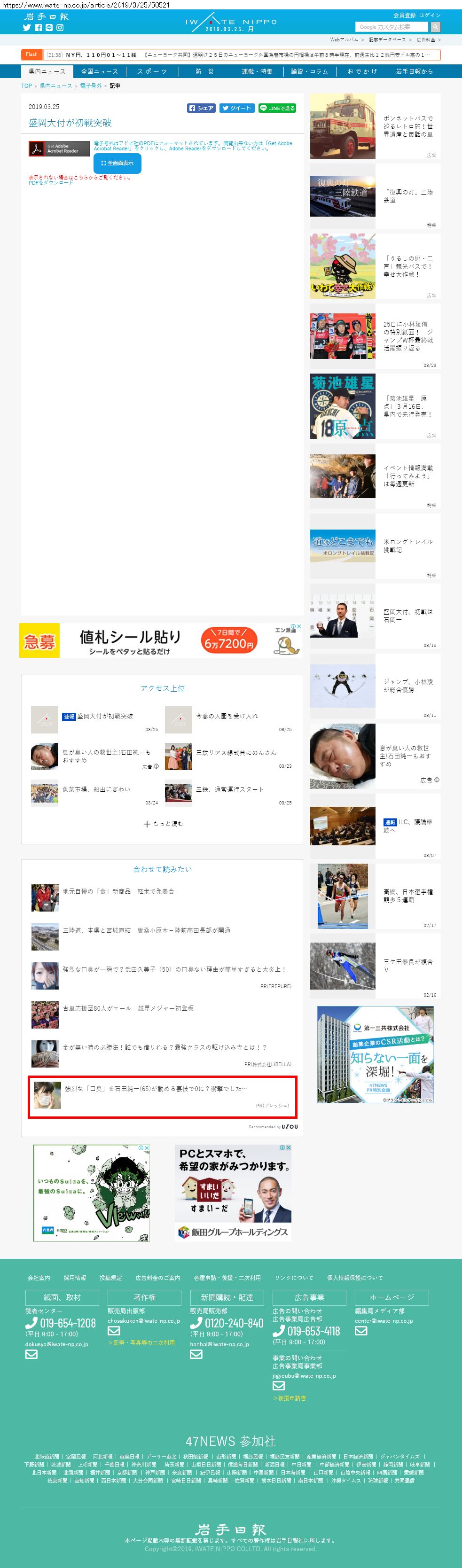Expand the access ranking with もっと読む

[163, 824]
